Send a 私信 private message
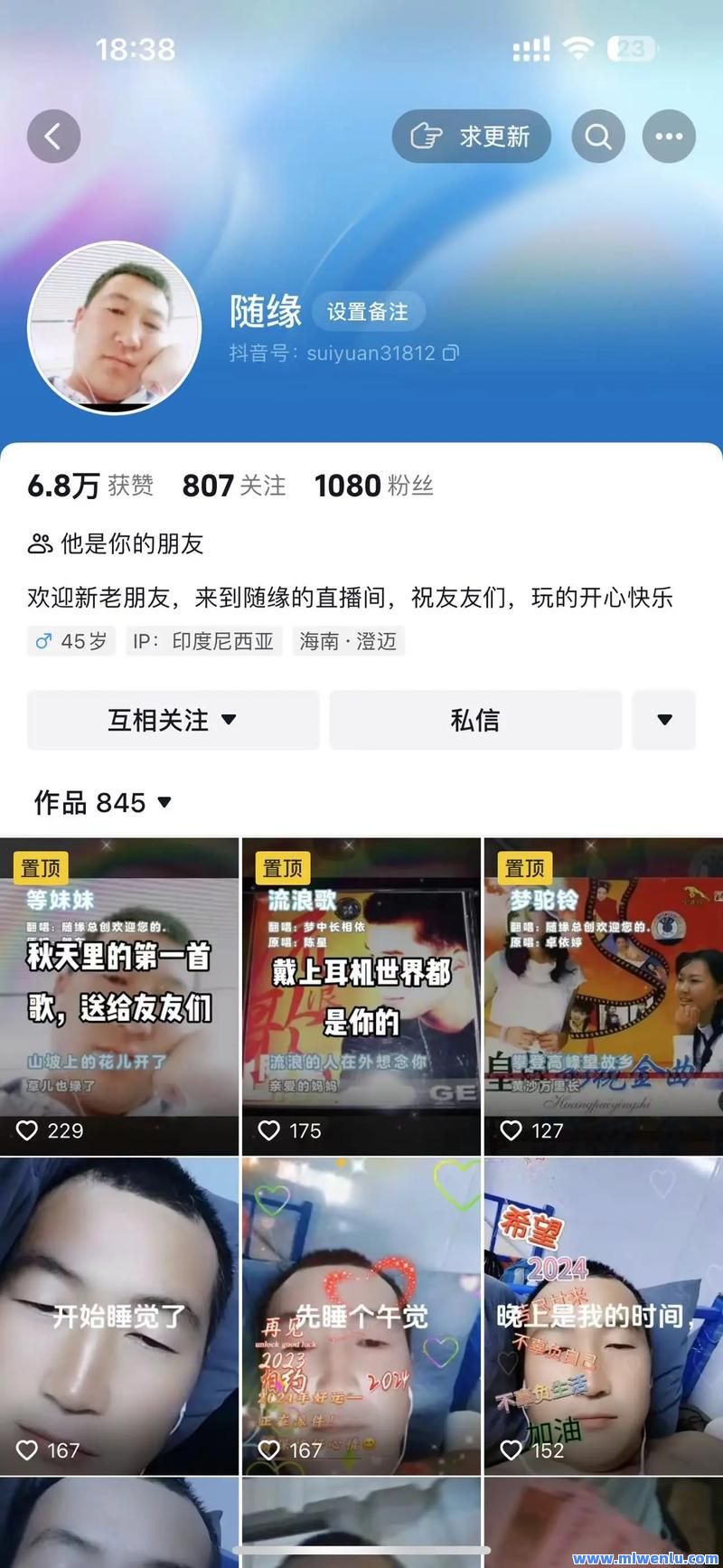This screenshot has height=1568, width=723. click(x=475, y=720)
